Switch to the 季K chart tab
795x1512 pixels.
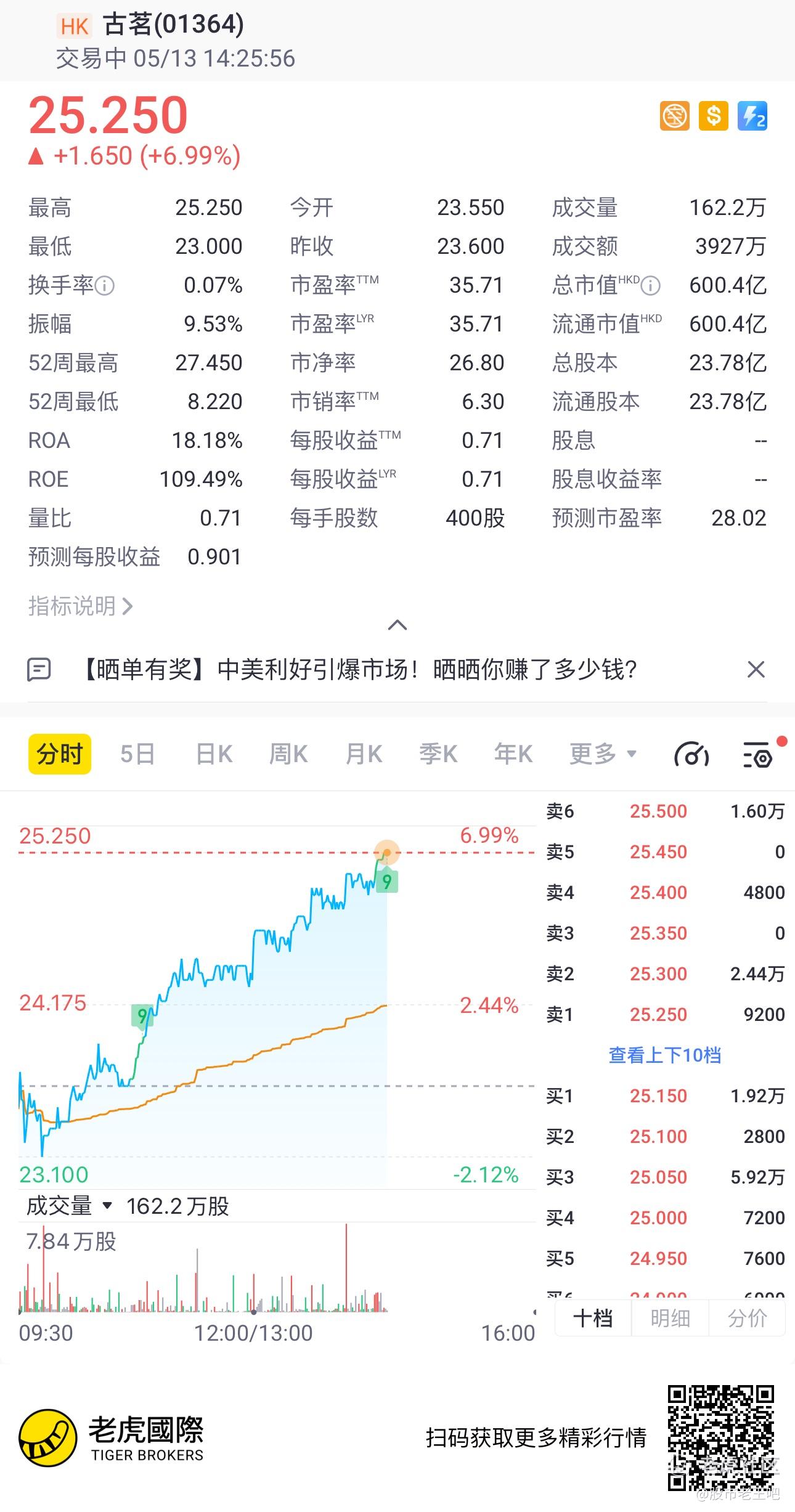[x=438, y=754]
